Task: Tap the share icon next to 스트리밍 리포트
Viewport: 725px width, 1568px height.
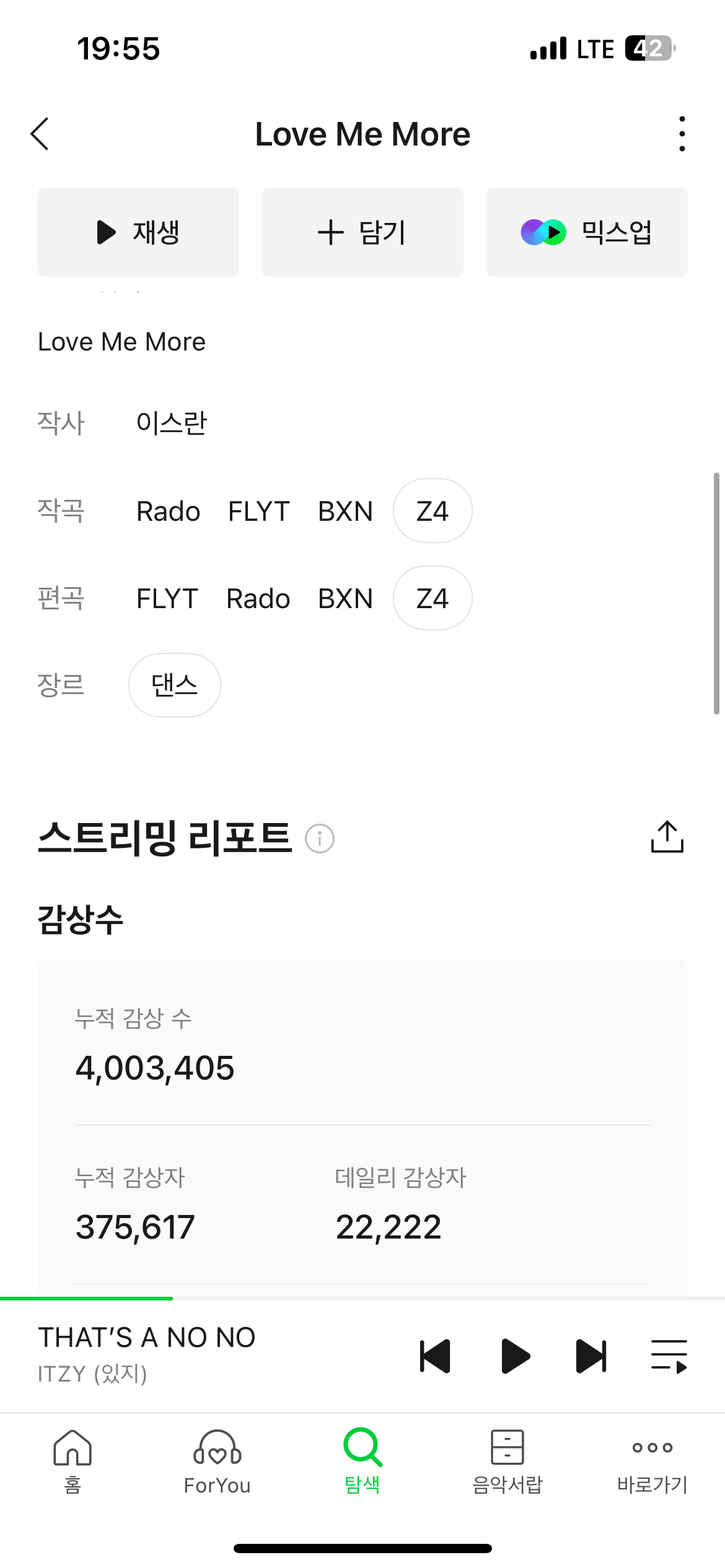Action: (x=667, y=837)
